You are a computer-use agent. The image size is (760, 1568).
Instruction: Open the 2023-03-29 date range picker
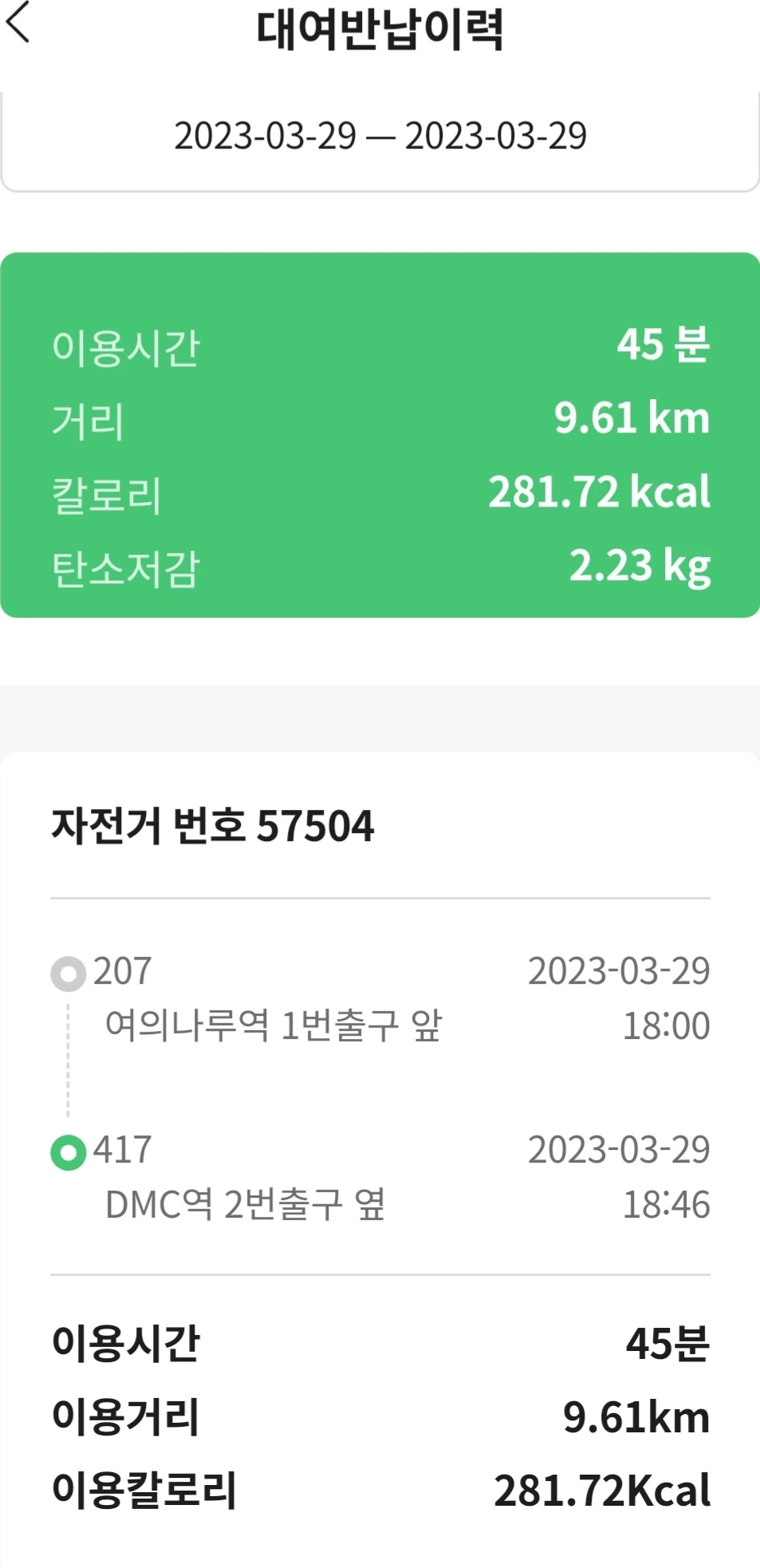click(380, 136)
